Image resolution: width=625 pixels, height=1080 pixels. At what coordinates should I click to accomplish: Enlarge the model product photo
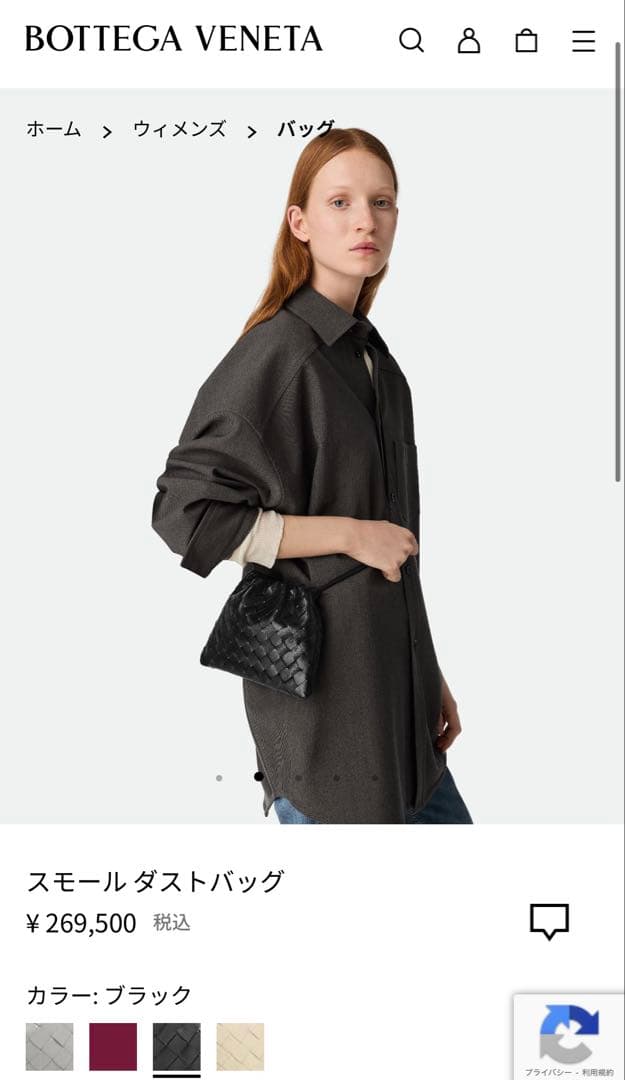[x=312, y=450]
